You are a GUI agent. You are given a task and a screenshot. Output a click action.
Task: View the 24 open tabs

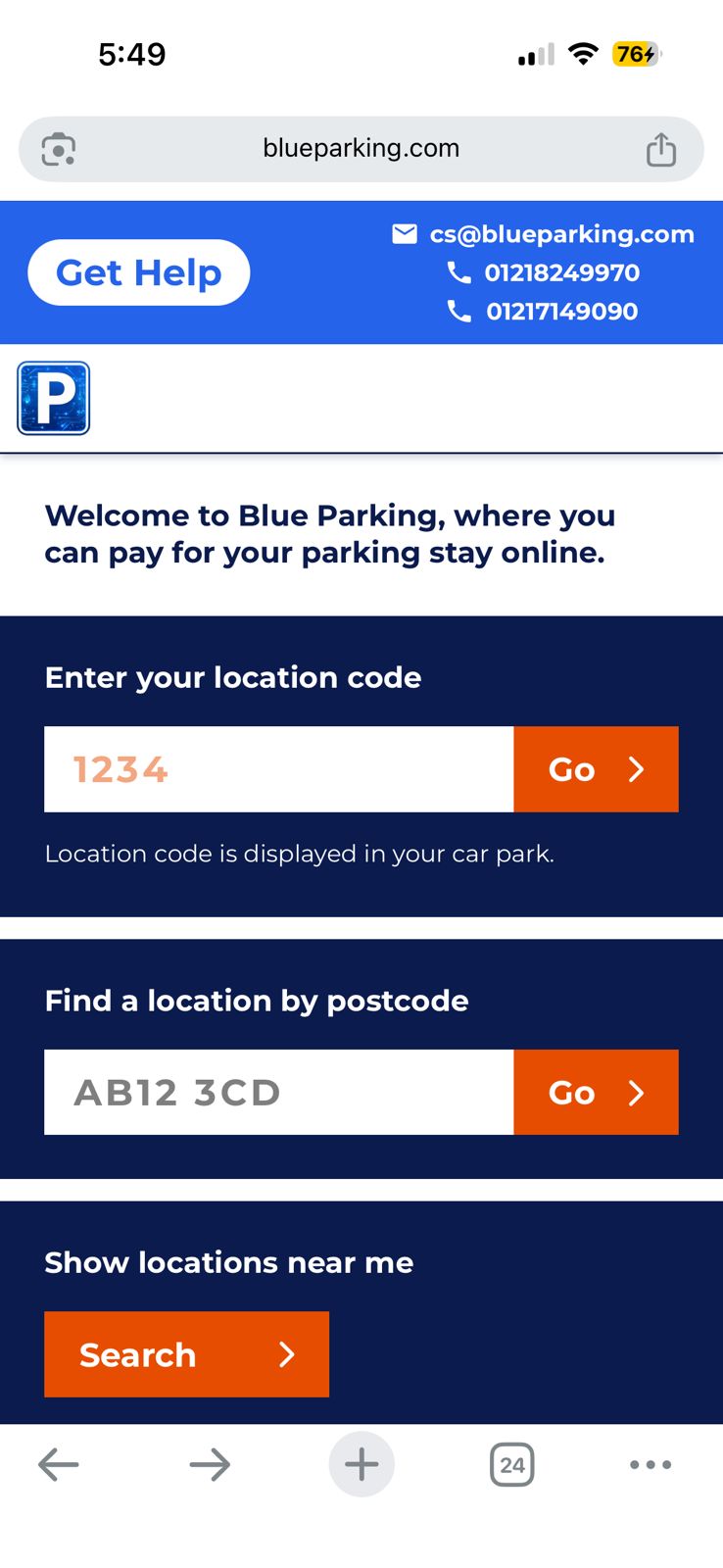click(511, 1465)
